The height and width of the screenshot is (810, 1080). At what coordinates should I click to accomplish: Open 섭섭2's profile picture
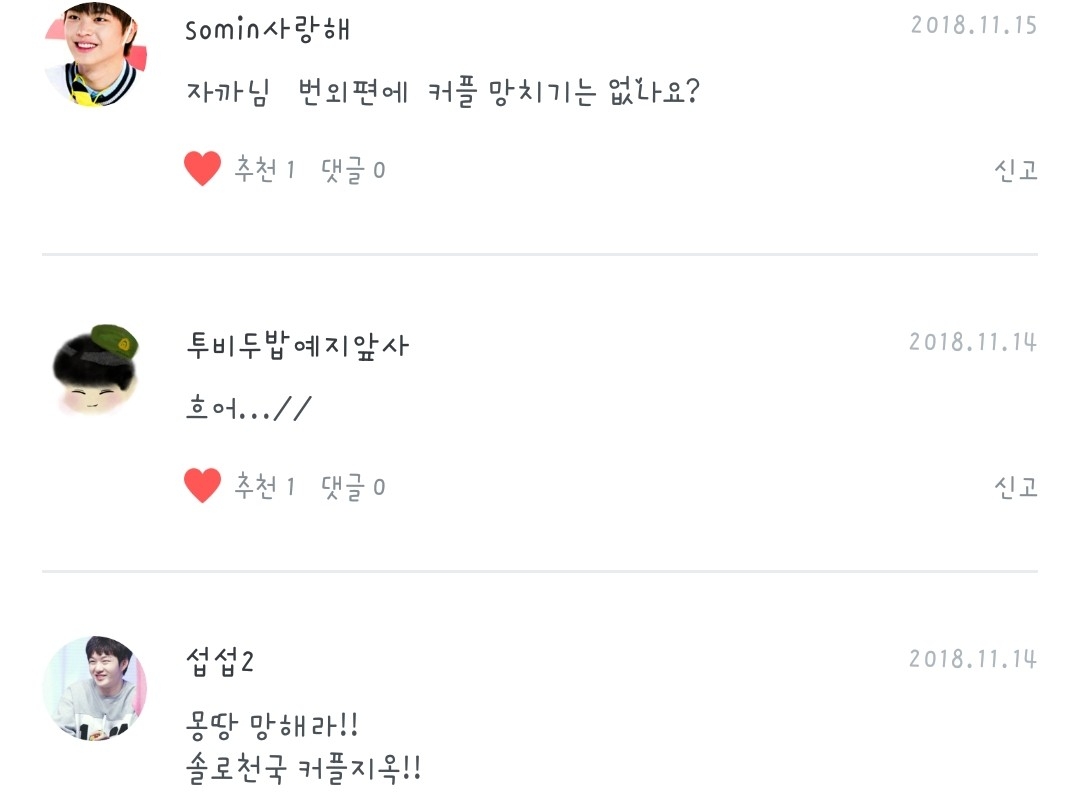pos(95,688)
